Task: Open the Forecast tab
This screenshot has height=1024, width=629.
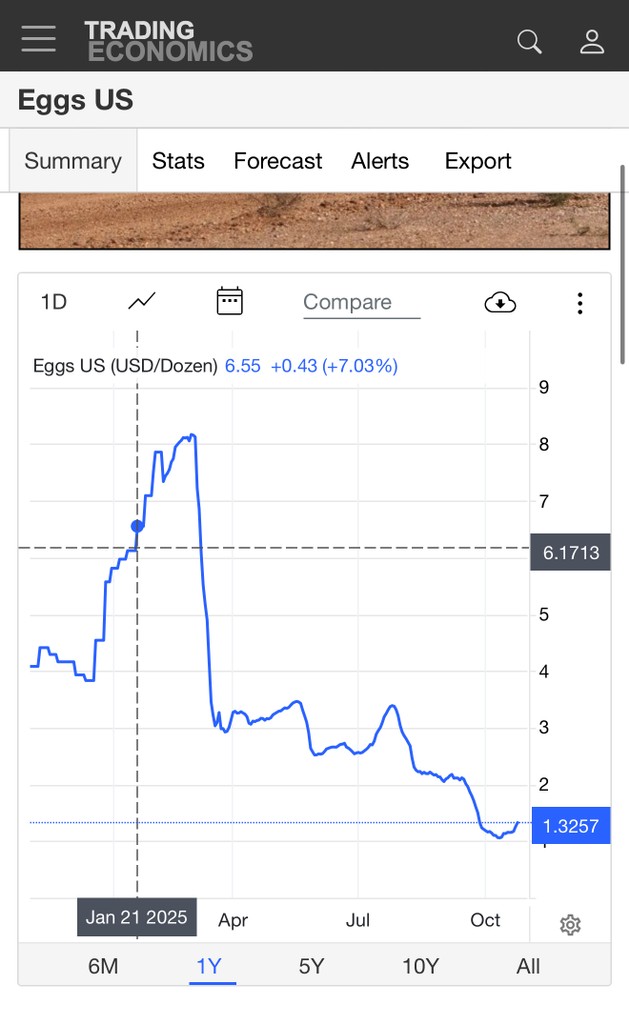Action: pos(278,161)
